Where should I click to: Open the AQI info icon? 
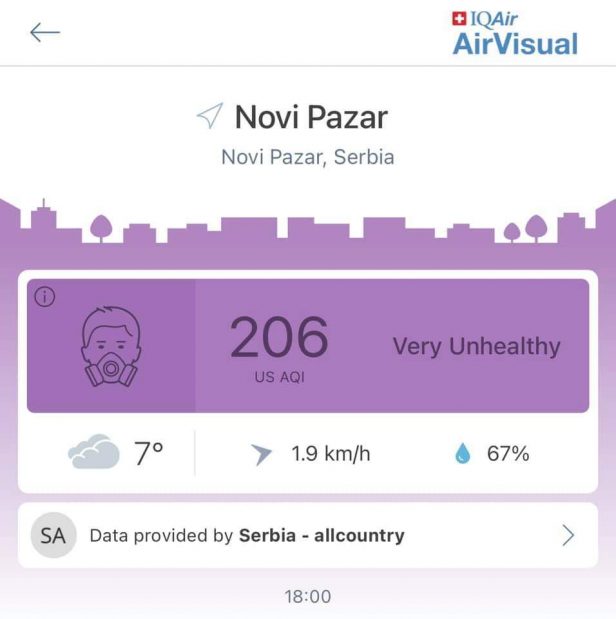point(44,297)
